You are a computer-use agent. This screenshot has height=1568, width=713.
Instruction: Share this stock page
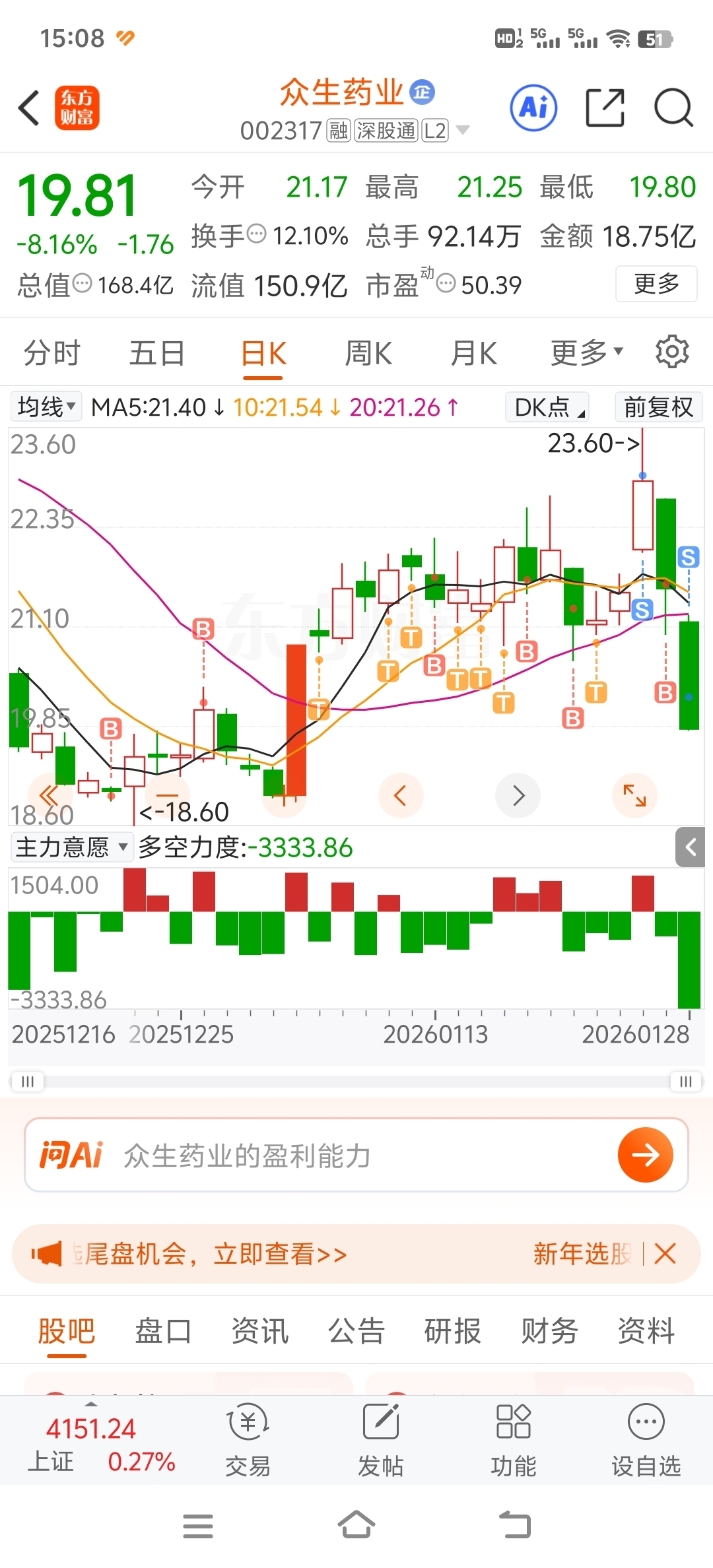605,108
